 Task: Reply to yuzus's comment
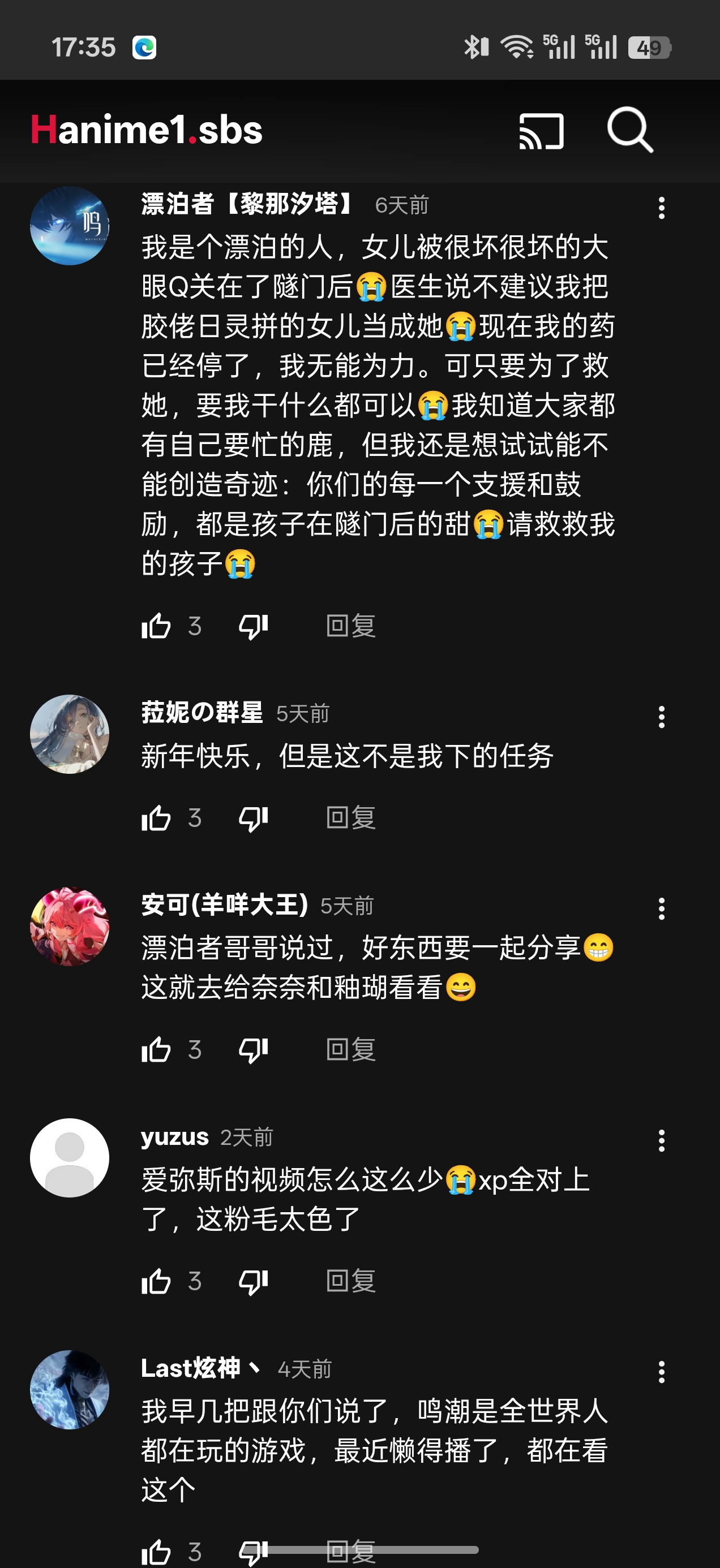[351, 1281]
